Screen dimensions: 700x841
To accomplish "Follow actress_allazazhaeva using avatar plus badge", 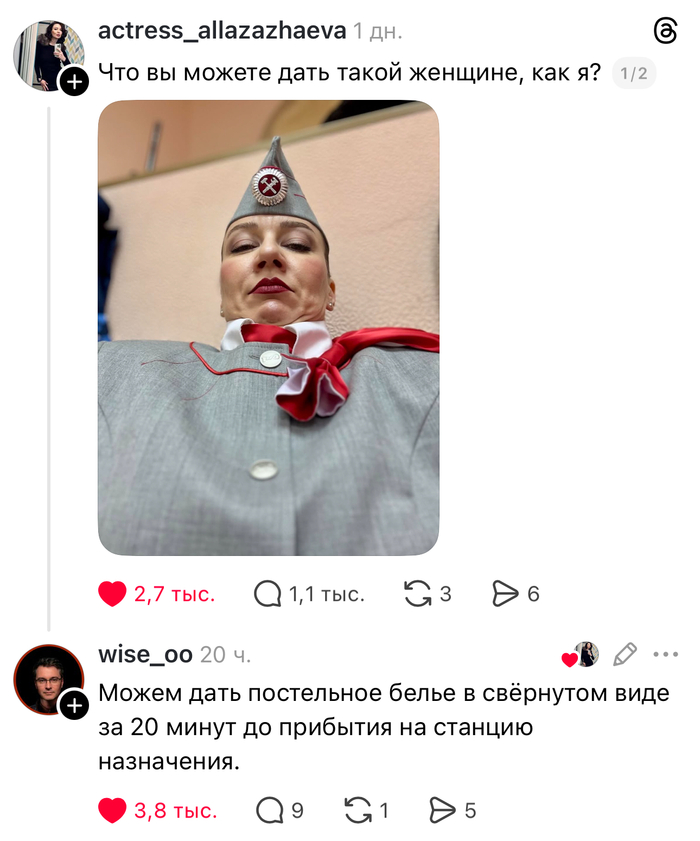I will [74, 82].
